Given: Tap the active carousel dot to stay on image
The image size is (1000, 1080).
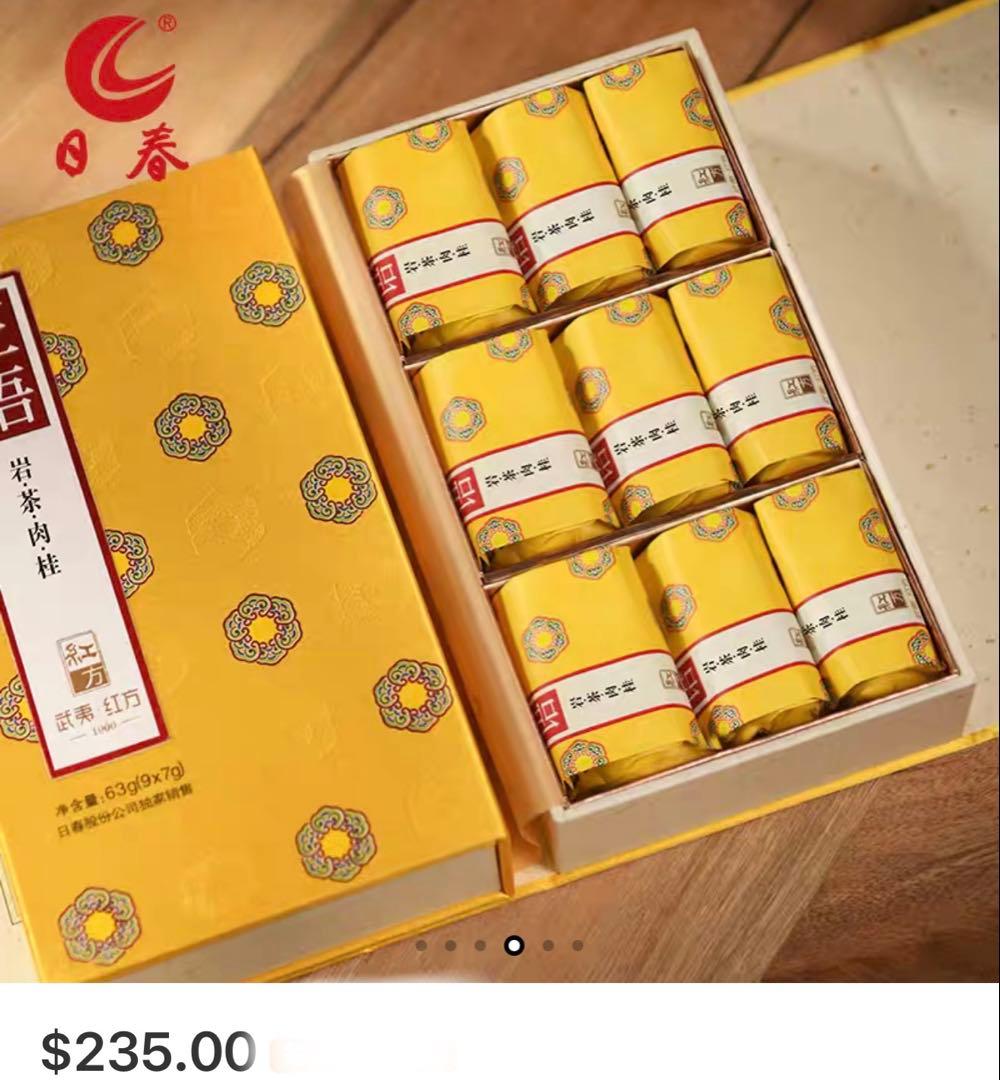Looking at the screenshot, I should [x=513, y=945].
